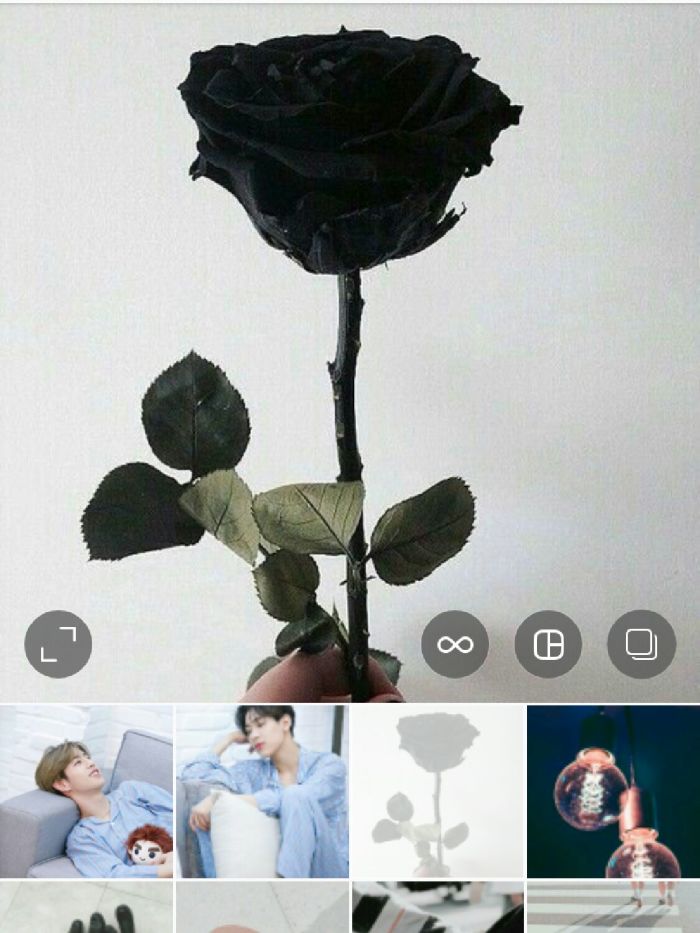Viewport: 700px width, 933px height.
Task: Open the Layout collage option
Action: click(x=548, y=644)
